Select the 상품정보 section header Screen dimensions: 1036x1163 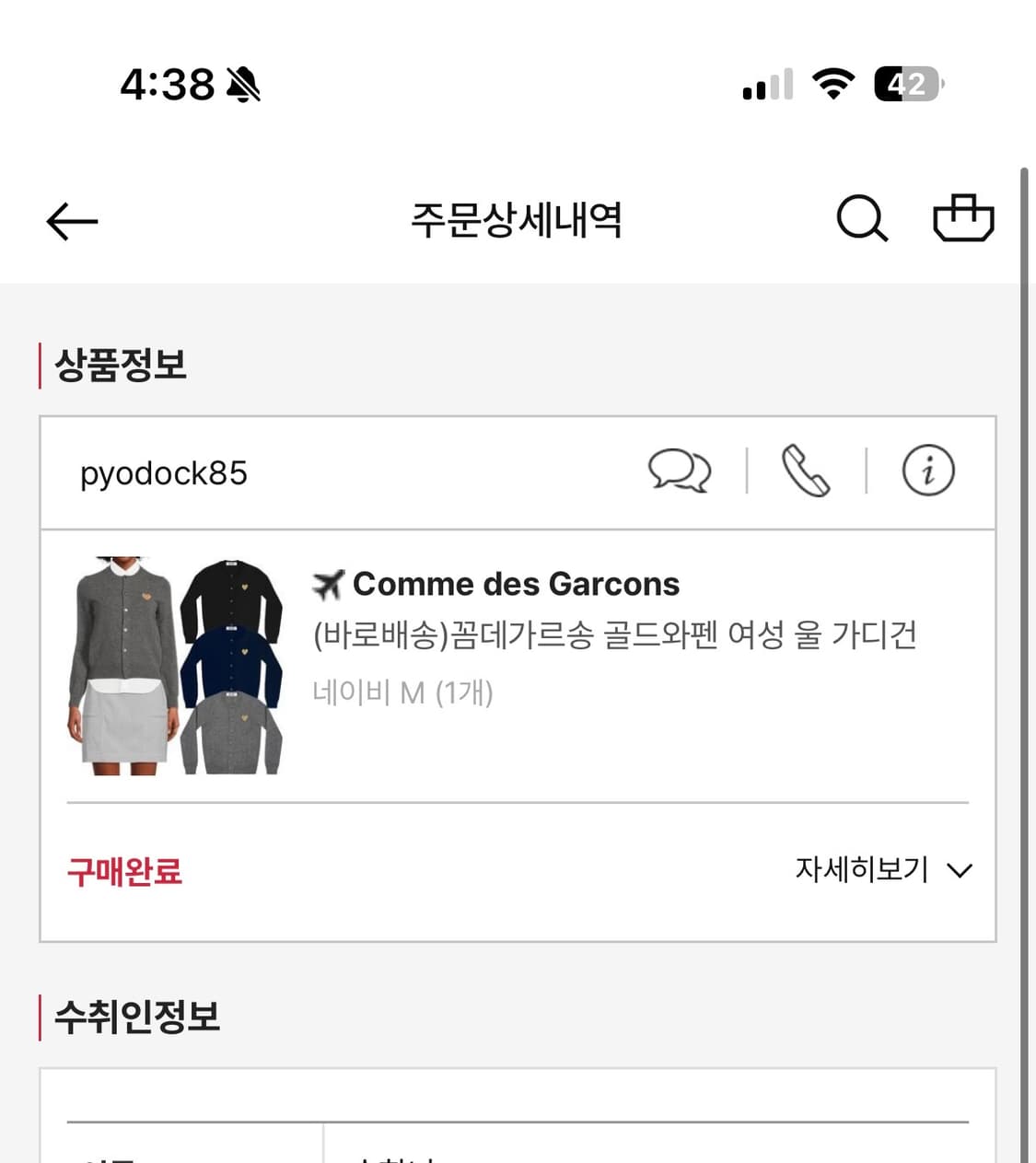pyautogui.click(x=122, y=365)
